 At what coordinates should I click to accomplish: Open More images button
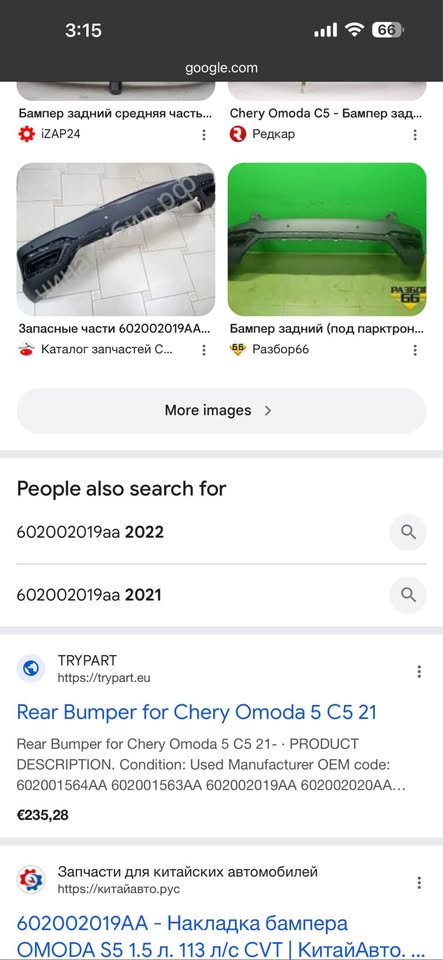pyautogui.click(x=221, y=410)
